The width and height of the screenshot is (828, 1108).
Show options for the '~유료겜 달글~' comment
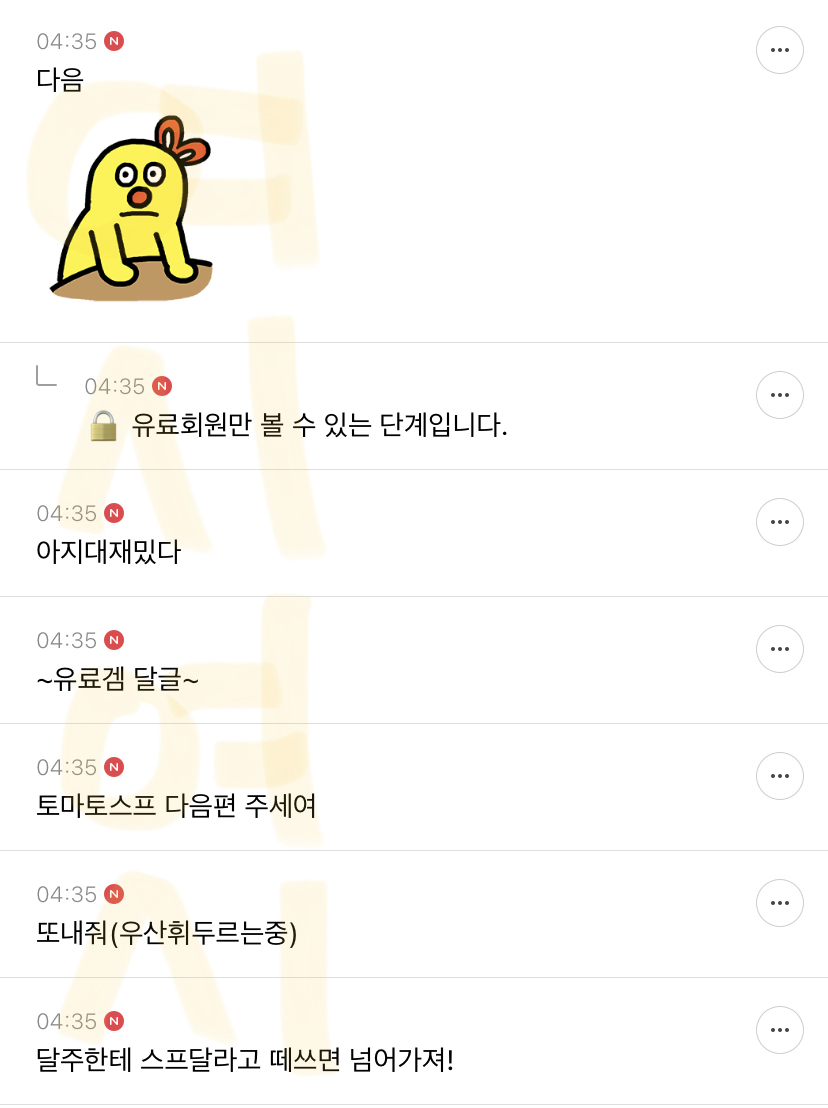tap(779, 649)
